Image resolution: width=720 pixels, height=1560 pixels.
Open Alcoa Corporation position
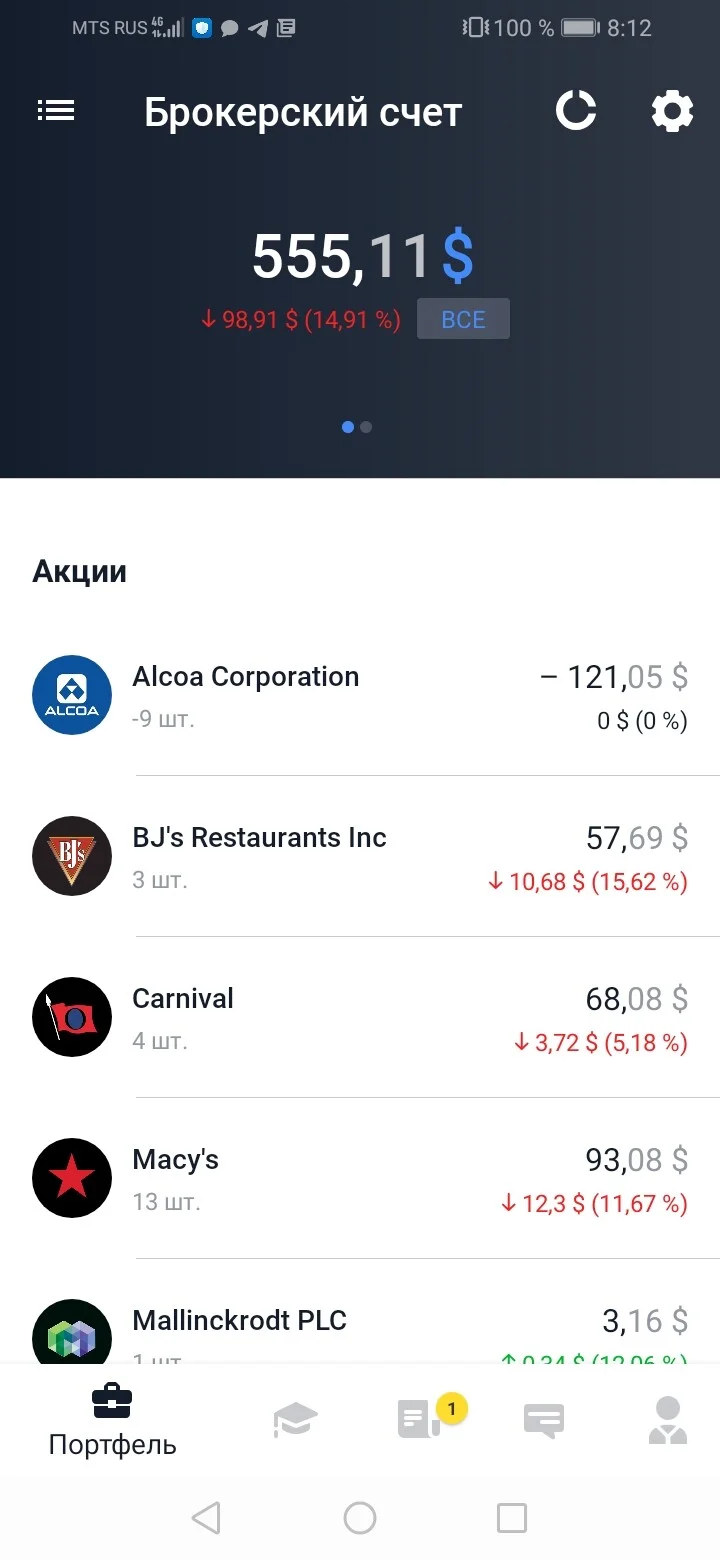click(x=360, y=695)
